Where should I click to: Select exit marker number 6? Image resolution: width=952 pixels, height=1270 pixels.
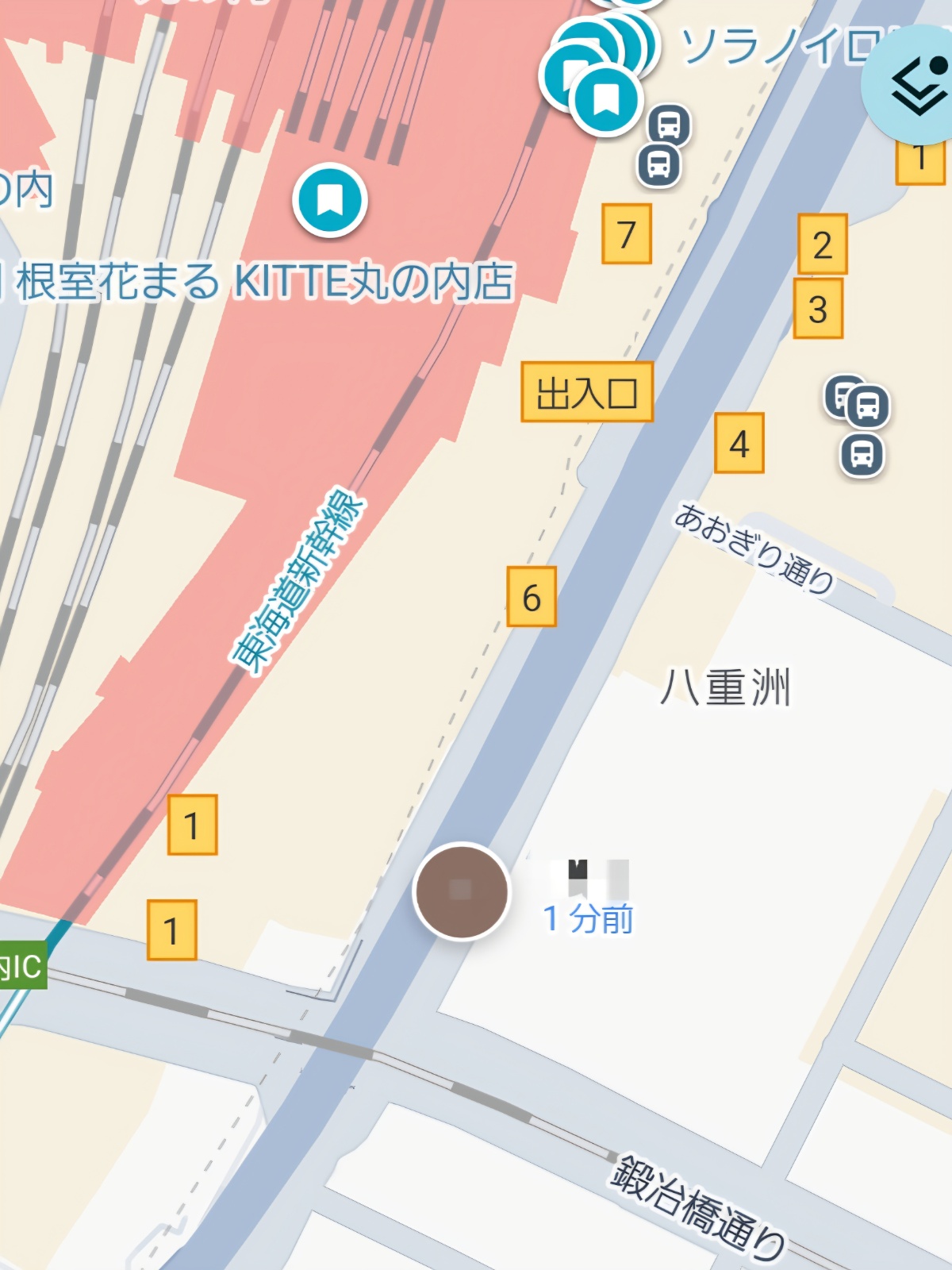(x=532, y=597)
